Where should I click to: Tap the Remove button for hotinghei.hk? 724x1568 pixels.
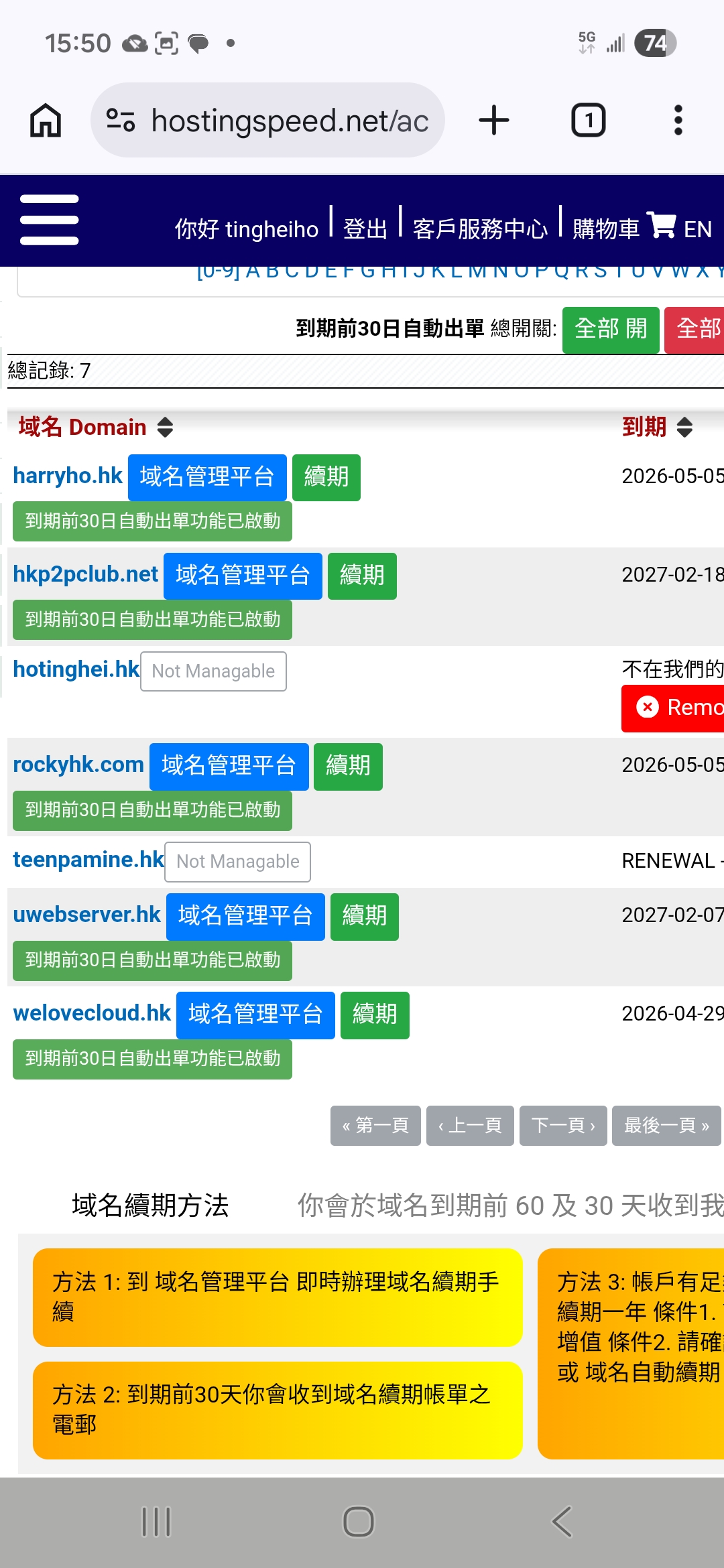(674, 708)
